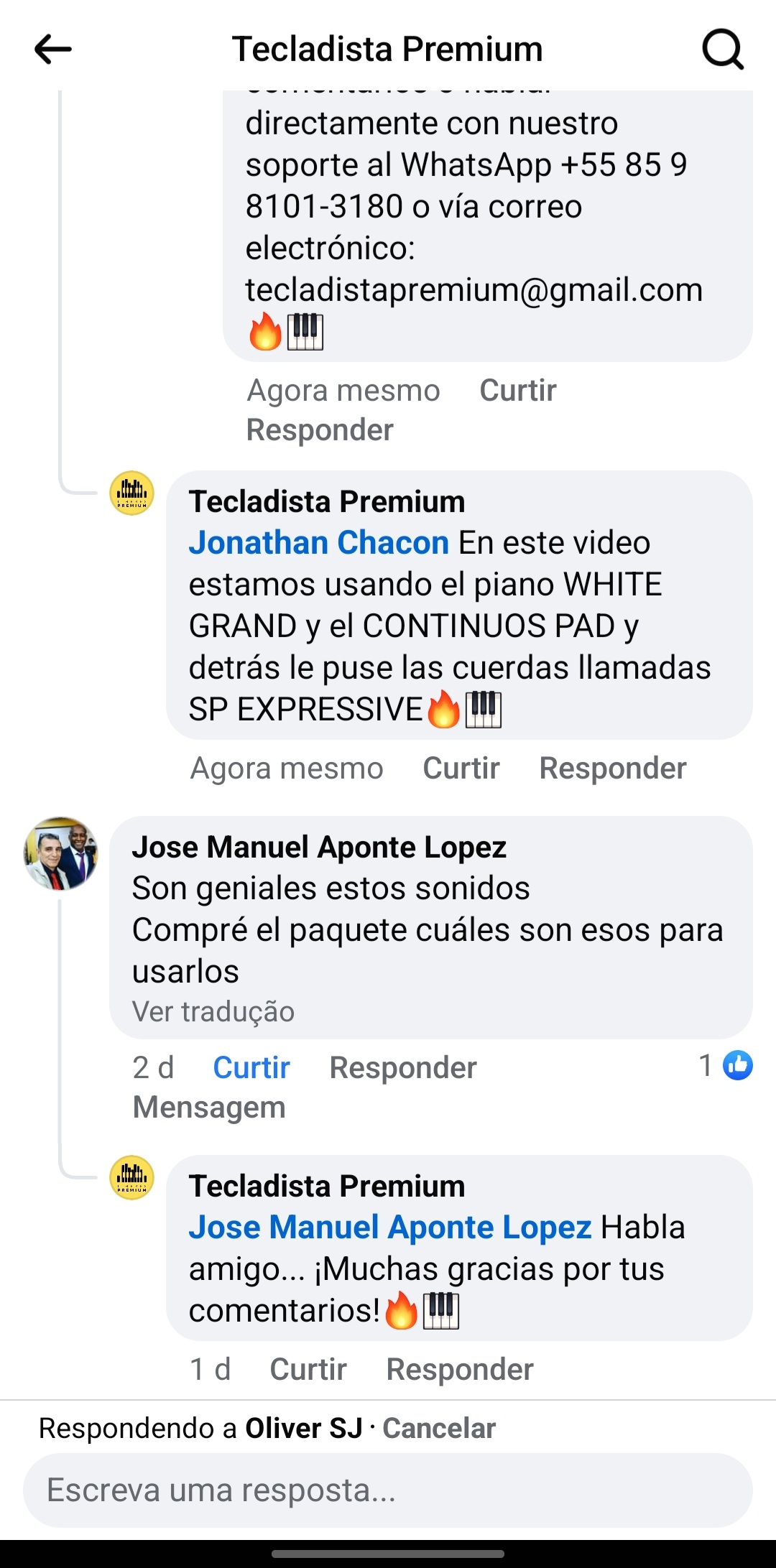The height and width of the screenshot is (1568, 776).
Task: Reply to the comment mentioning Jonathan Chacon
Action: pyautogui.click(x=612, y=768)
